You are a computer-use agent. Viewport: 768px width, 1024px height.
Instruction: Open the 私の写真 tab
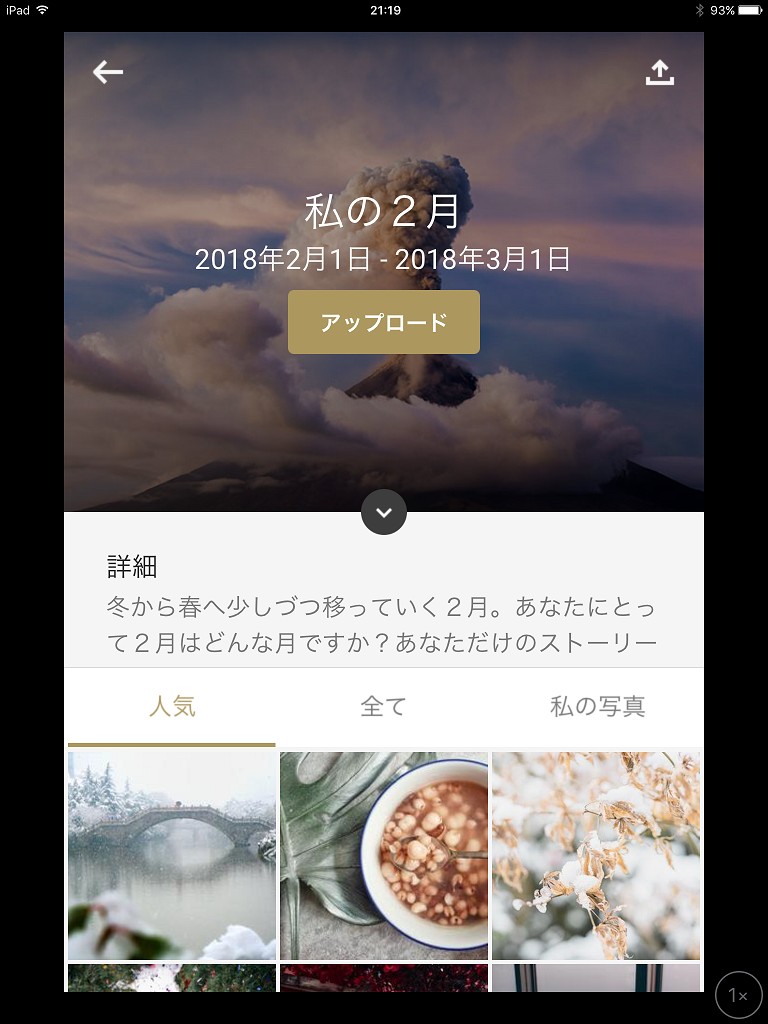597,707
